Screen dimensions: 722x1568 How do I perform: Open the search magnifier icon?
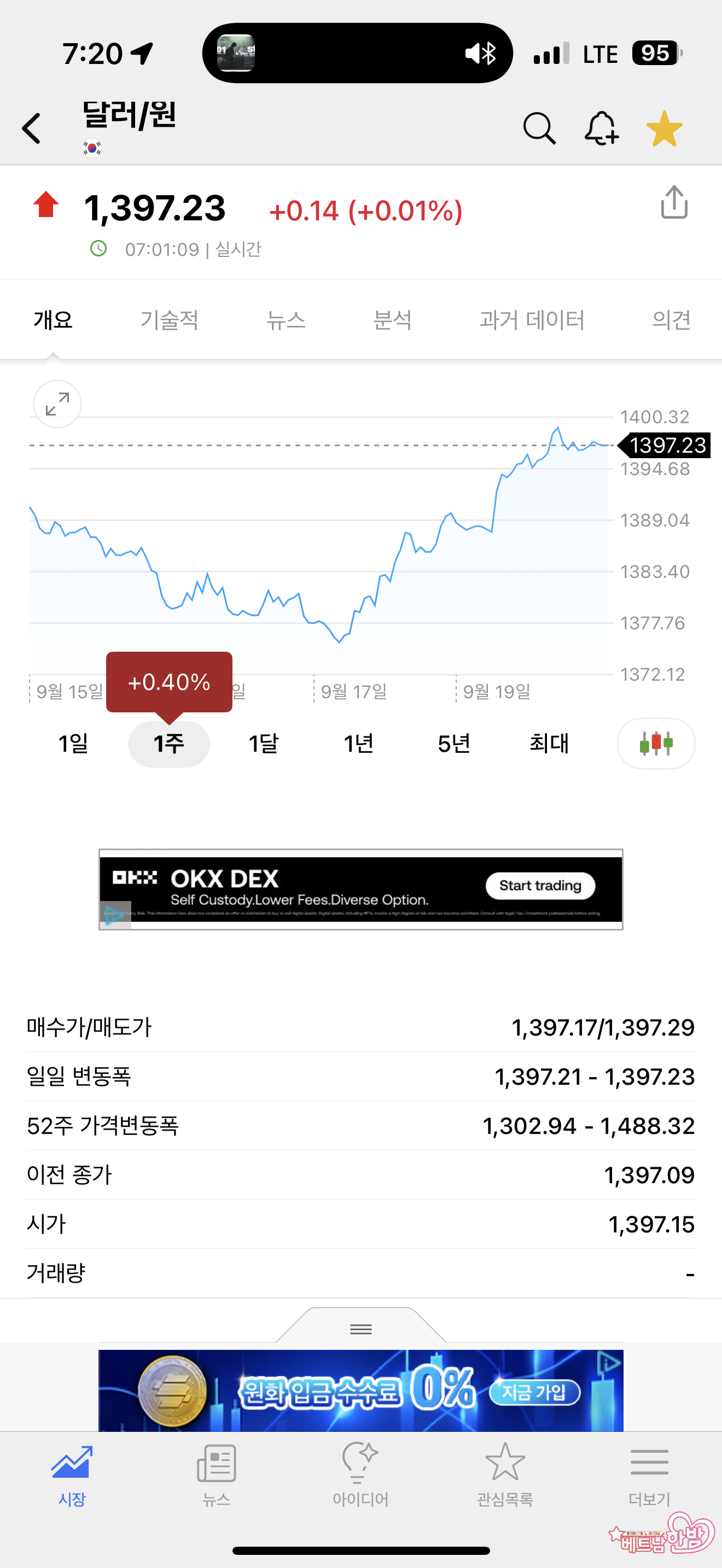(x=539, y=128)
